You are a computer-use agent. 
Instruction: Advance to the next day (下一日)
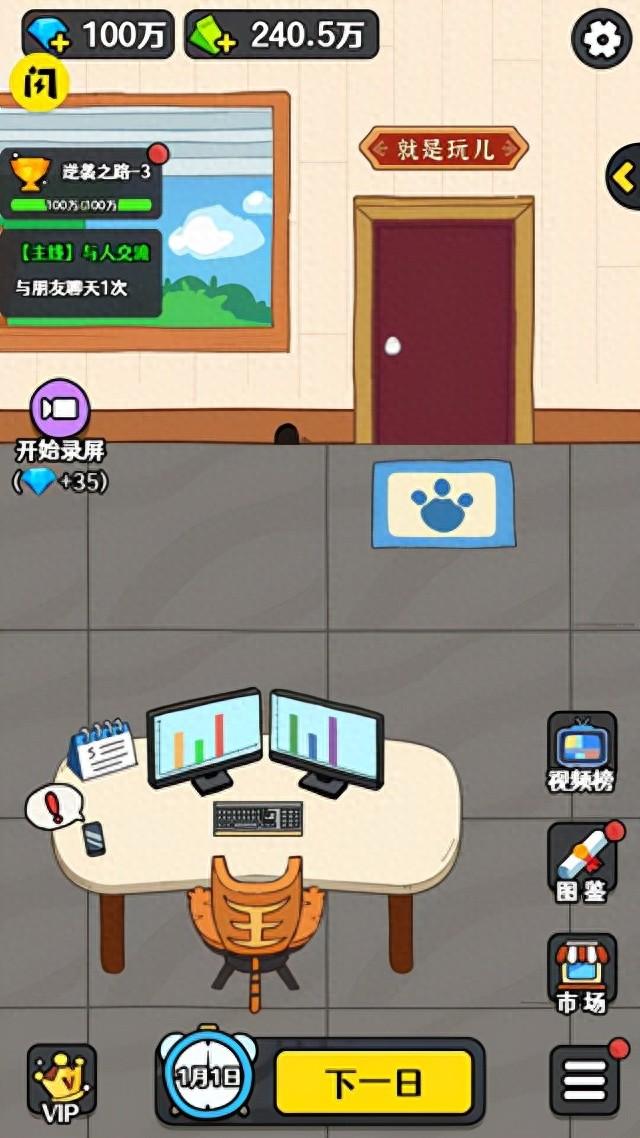coord(374,1082)
